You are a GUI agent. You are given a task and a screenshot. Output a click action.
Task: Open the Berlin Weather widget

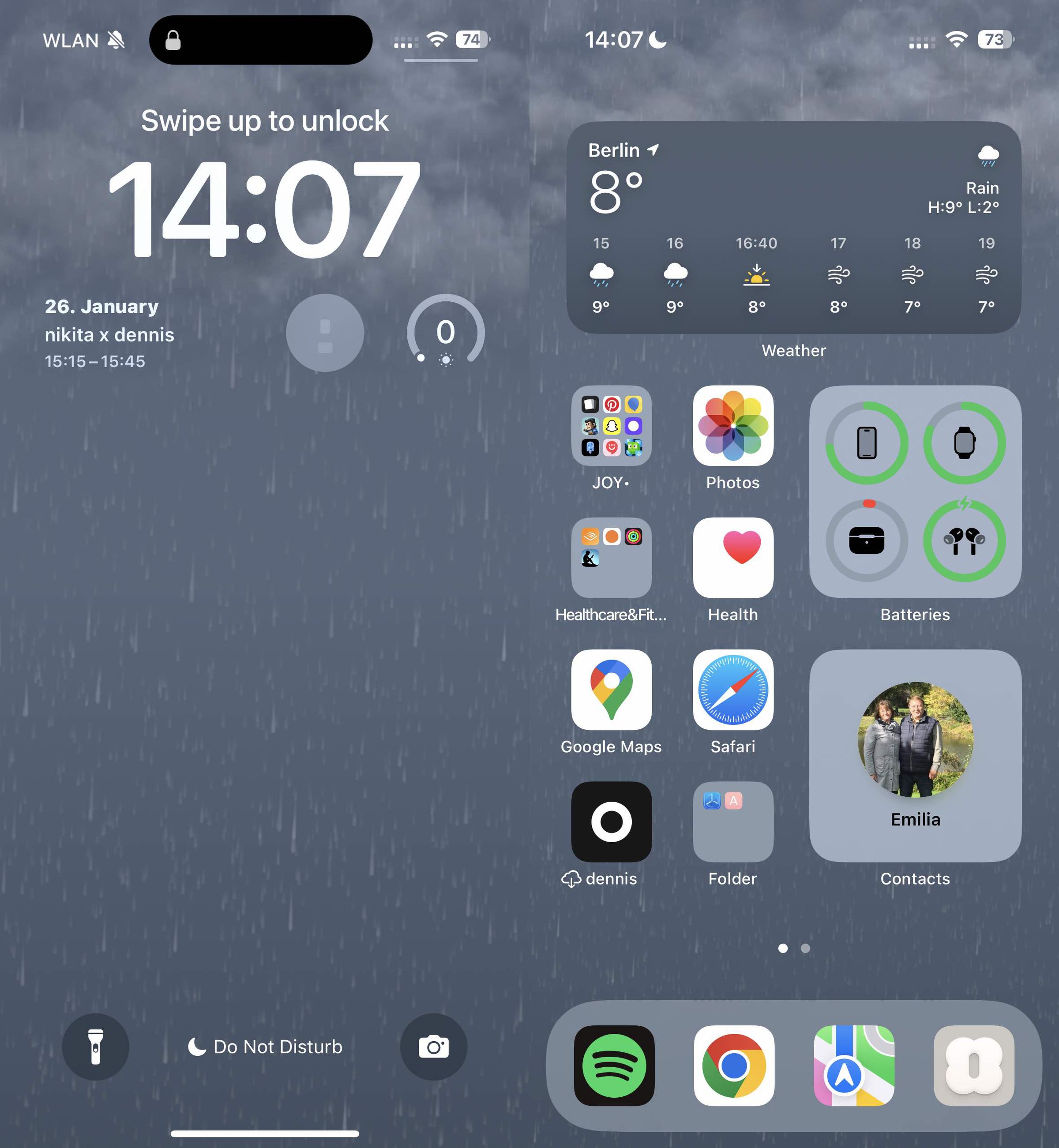click(x=793, y=227)
